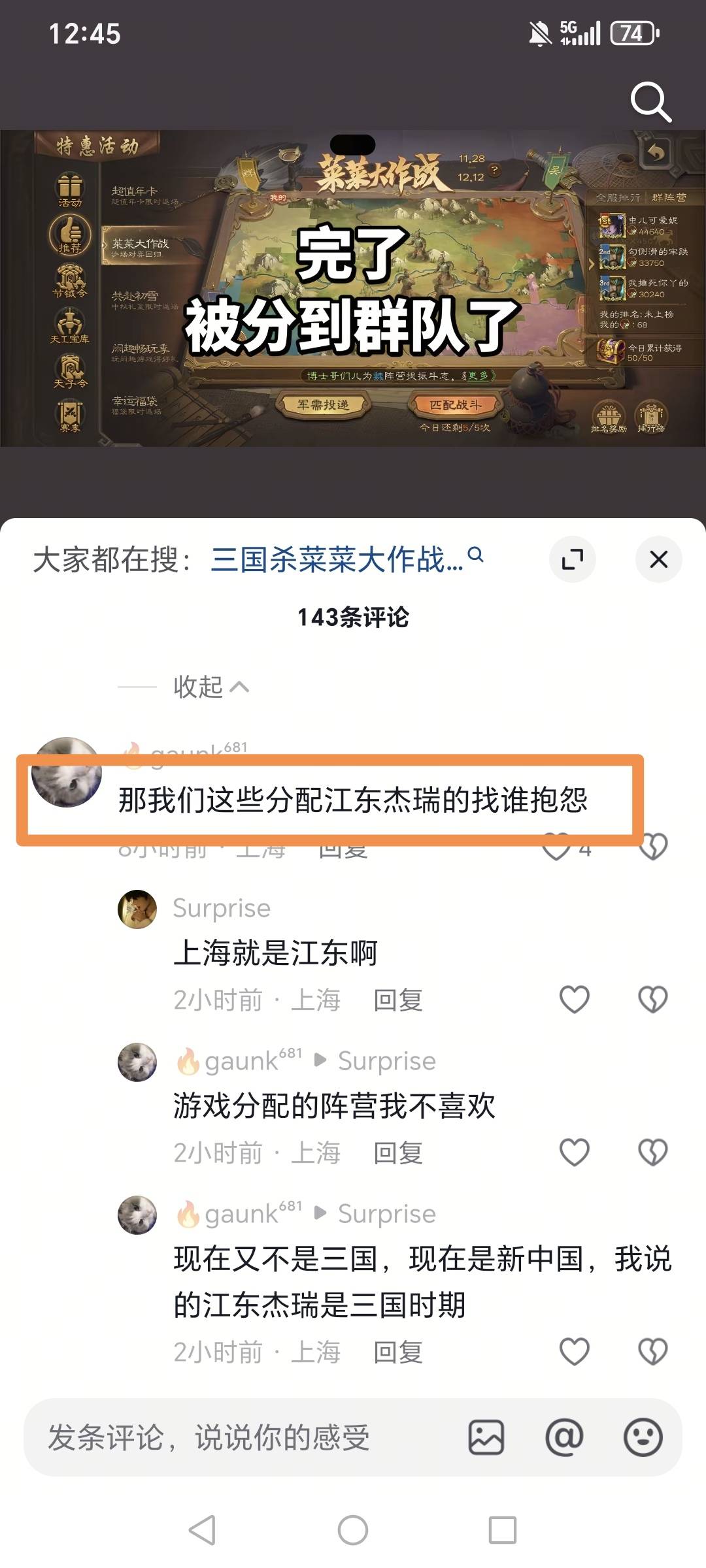Expand the comments panel to full screen
The height and width of the screenshot is (1568, 706).
coord(573,559)
